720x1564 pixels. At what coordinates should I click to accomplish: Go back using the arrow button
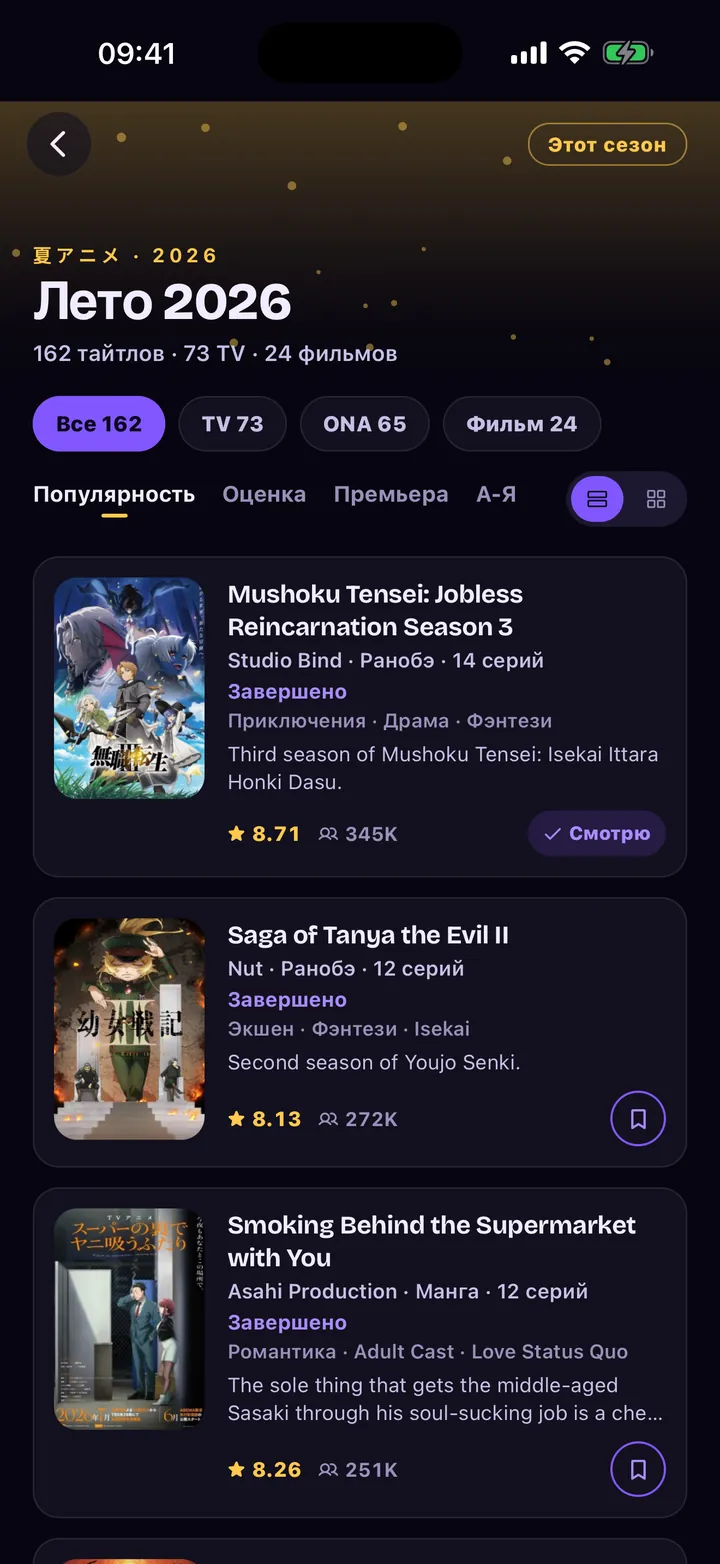click(x=59, y=144)
